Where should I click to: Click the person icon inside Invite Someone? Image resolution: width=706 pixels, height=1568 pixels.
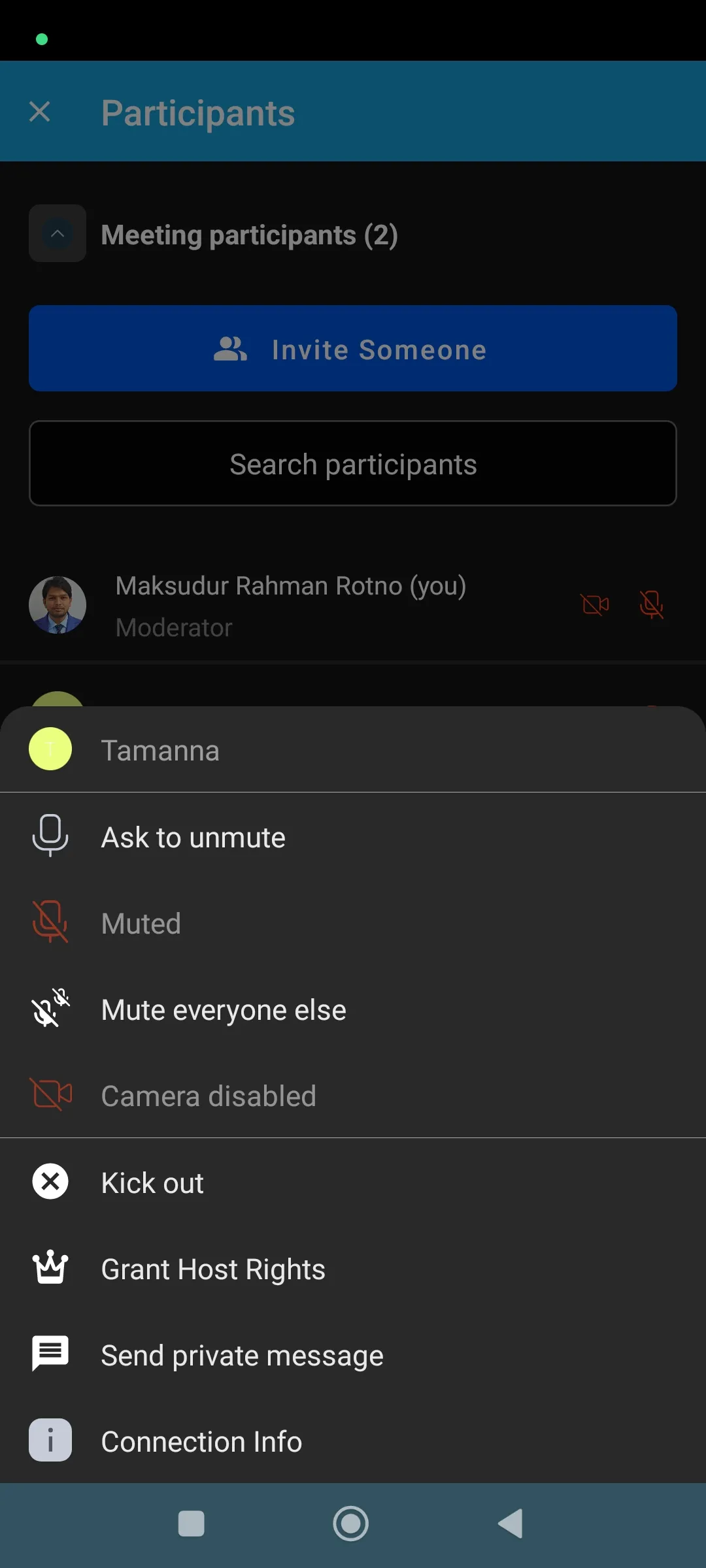[x=230, y=348]
